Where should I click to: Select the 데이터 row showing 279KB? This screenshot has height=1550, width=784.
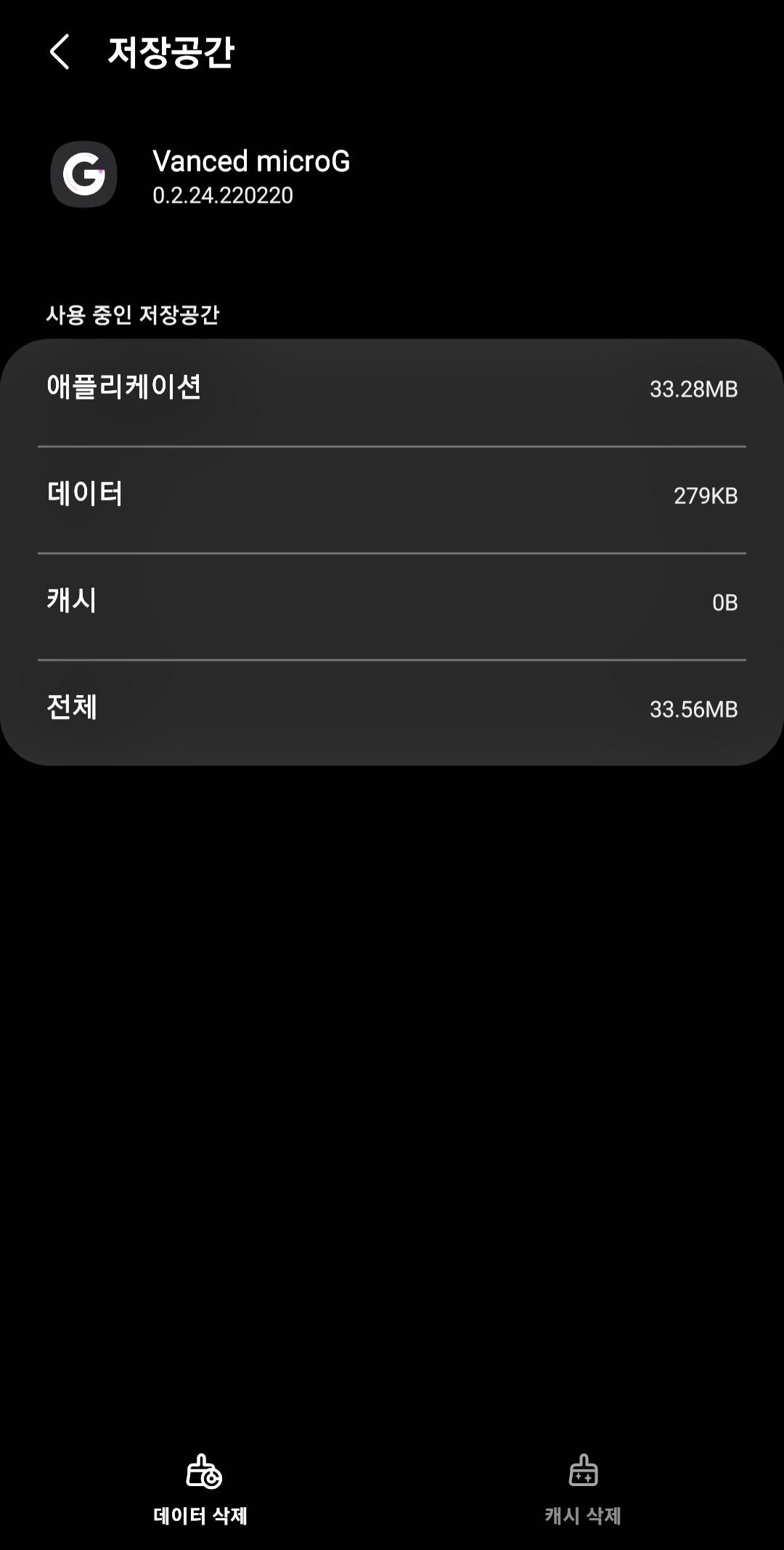click(392, 495)
